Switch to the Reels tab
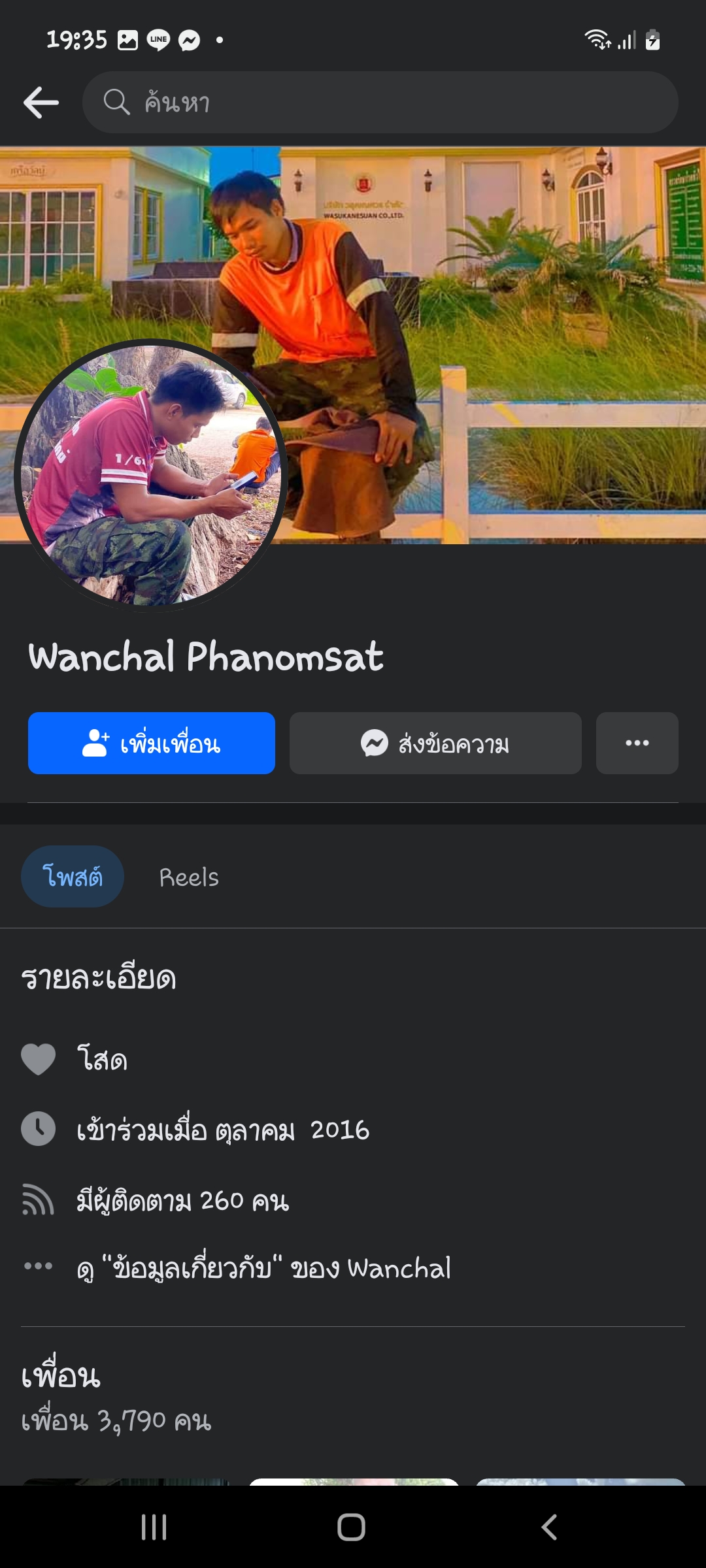The width and height of the screenshot is (706, 1568). (189, 877)
